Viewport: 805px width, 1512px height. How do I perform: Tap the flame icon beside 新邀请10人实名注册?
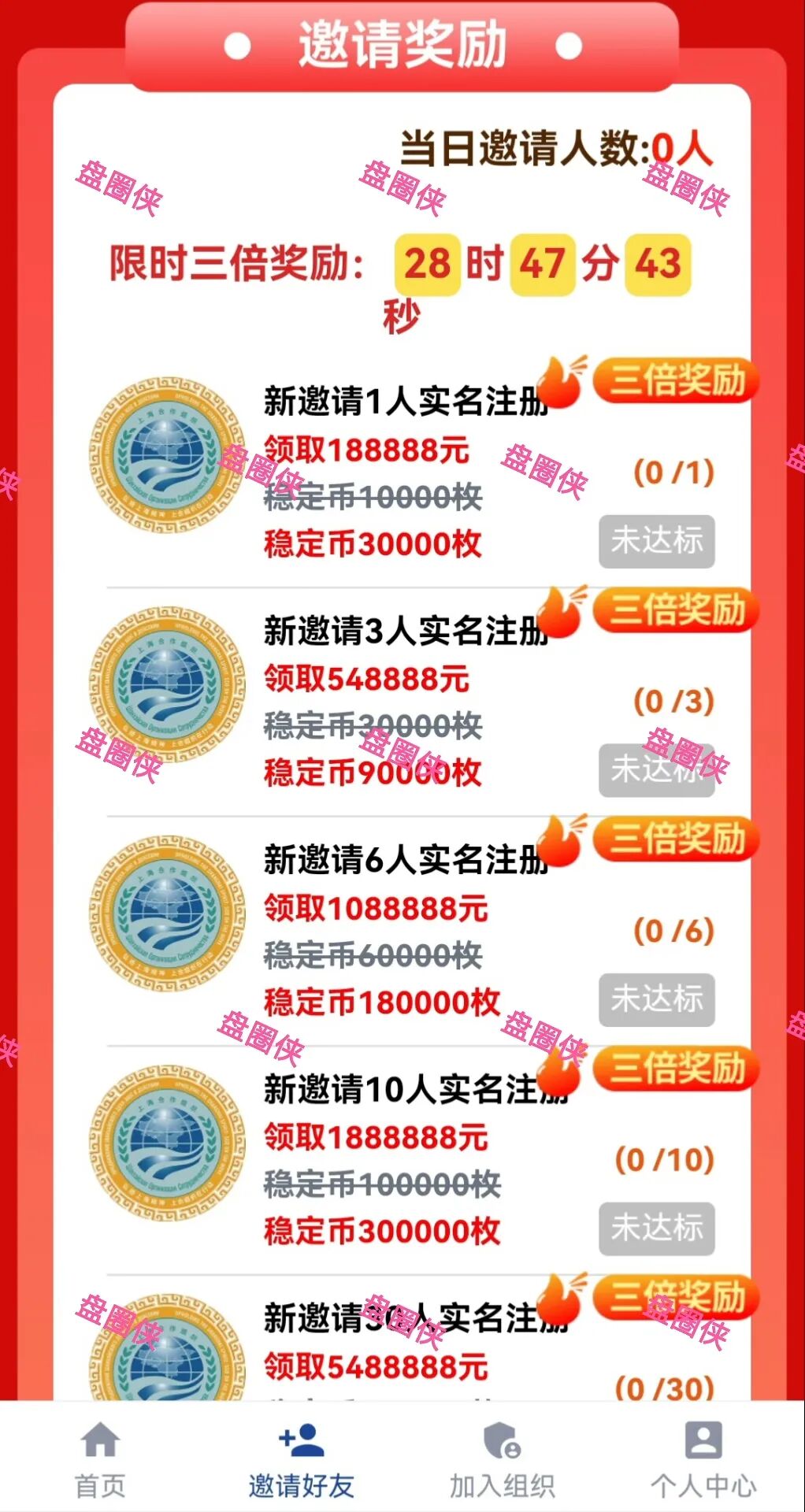[x=561, y=1079]
